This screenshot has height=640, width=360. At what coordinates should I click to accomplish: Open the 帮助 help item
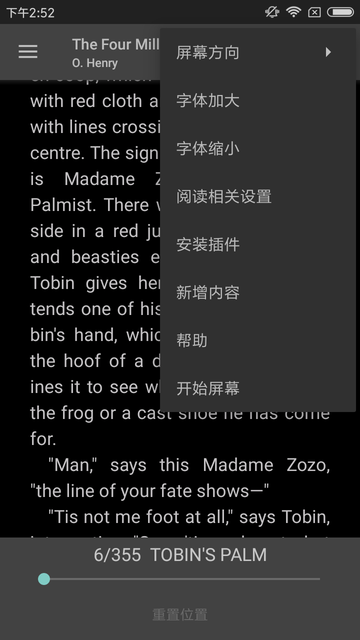pyautogui.click(x=258, y=340)
